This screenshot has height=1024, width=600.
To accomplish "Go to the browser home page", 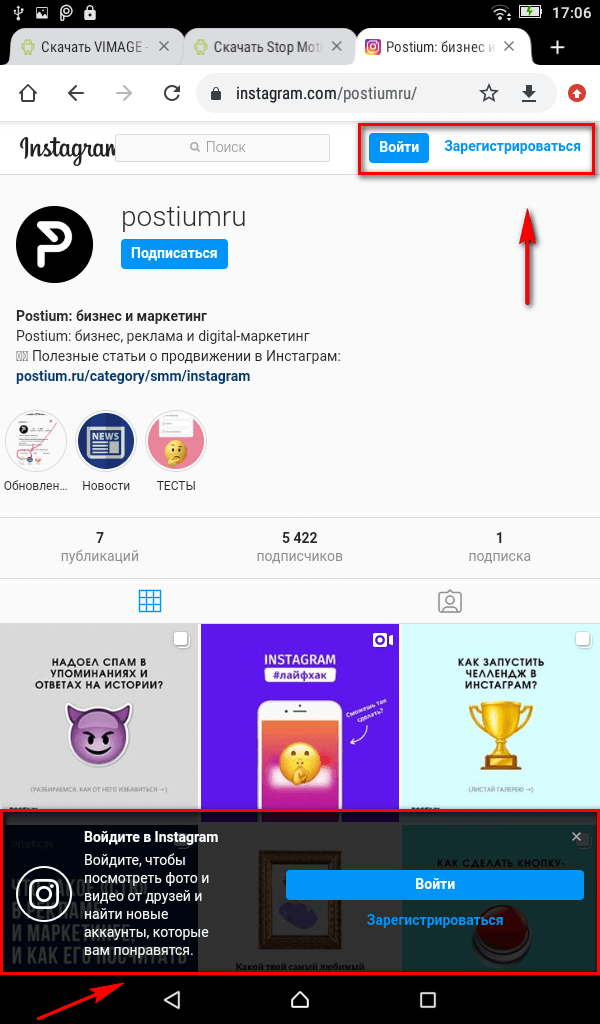I will click(28, 93).
